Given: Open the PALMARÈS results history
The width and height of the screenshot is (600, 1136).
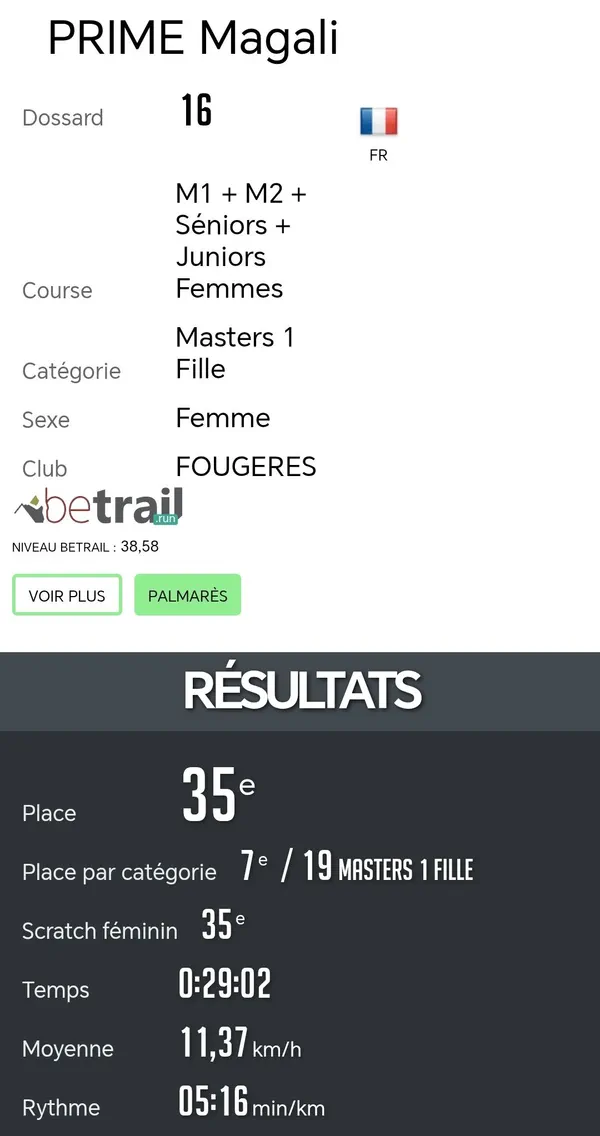Looking at the screenshot, I should [187, 595].
